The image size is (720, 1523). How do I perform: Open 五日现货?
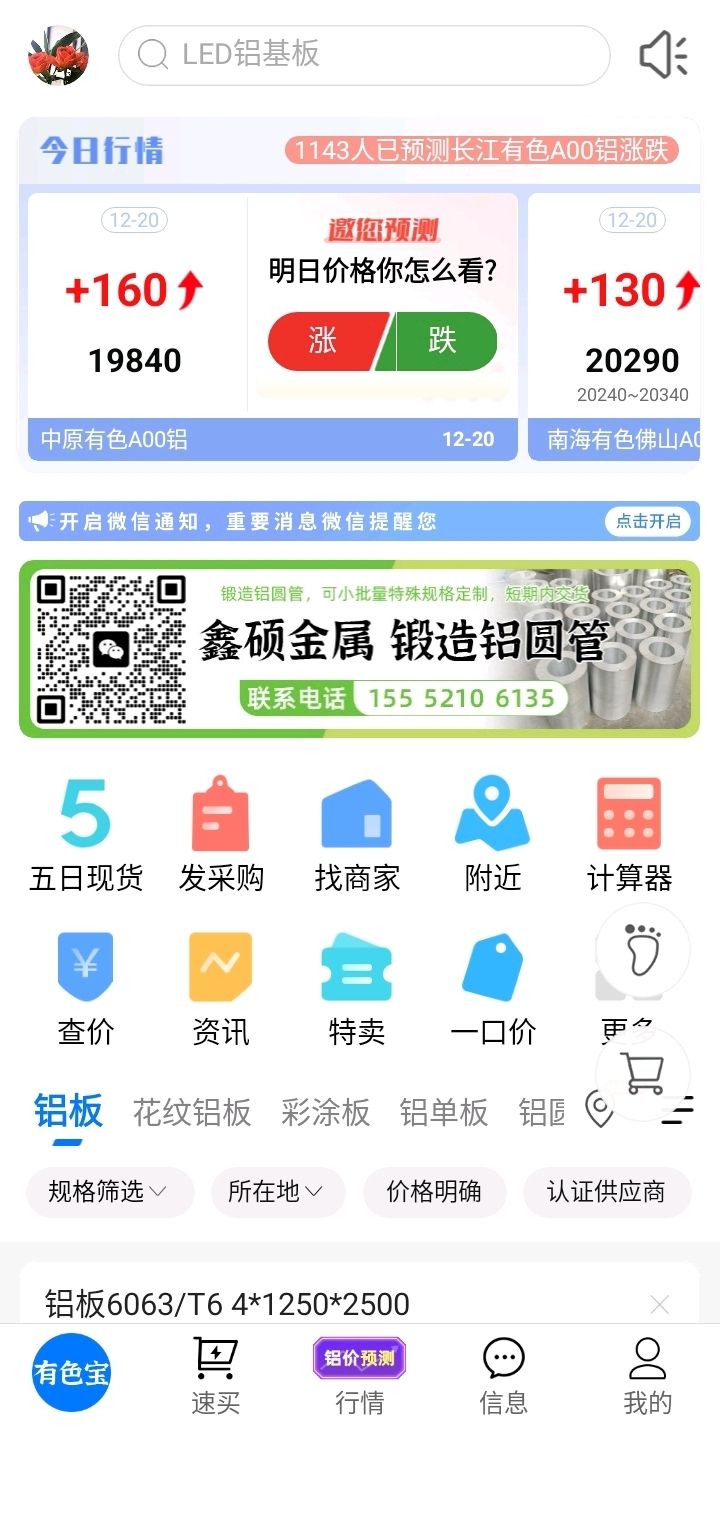[x=86, y=836]
